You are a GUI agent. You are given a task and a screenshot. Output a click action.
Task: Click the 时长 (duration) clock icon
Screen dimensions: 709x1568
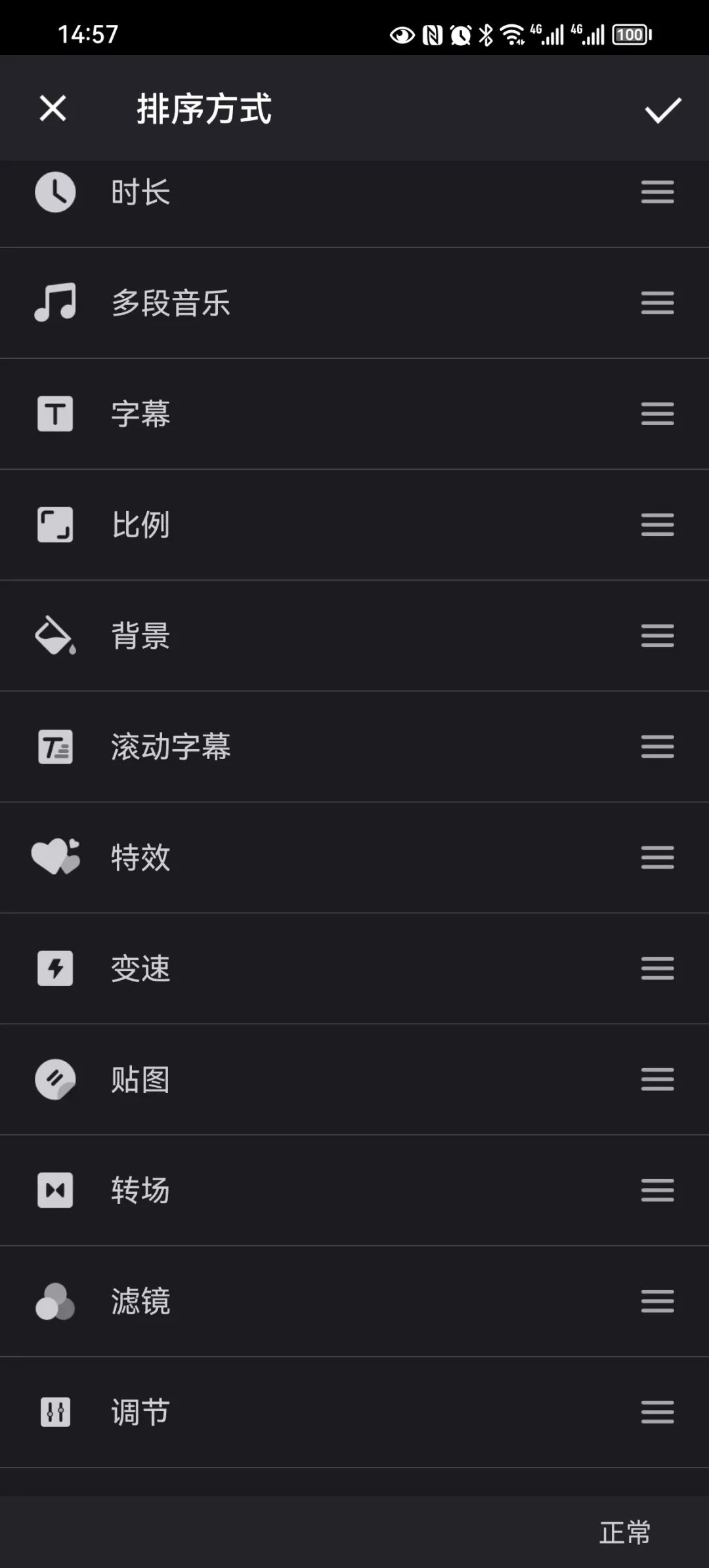54,192
